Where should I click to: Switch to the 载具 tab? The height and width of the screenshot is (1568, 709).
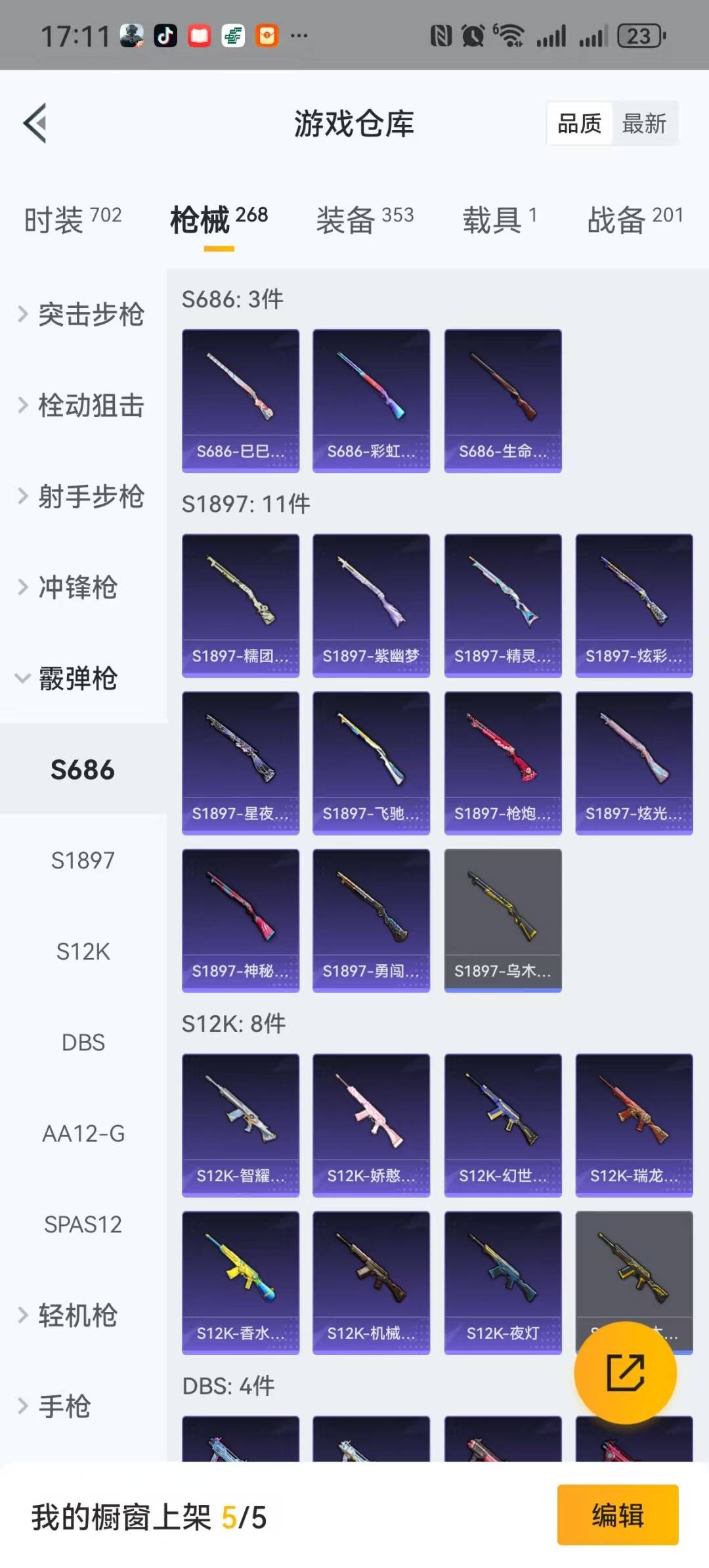[500, 219]
